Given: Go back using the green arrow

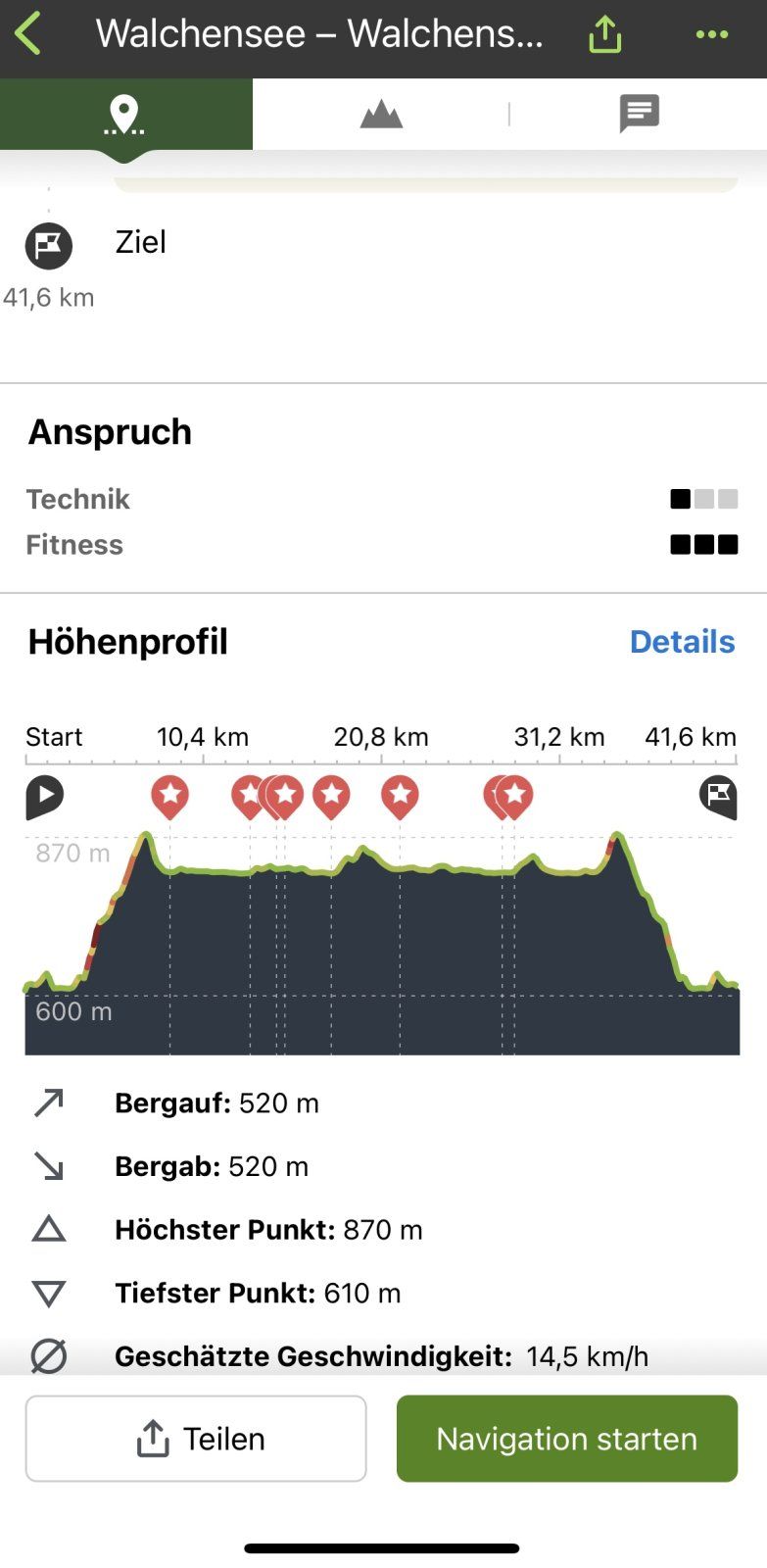Looking at the screenshot, I should [x=28, y=34].
